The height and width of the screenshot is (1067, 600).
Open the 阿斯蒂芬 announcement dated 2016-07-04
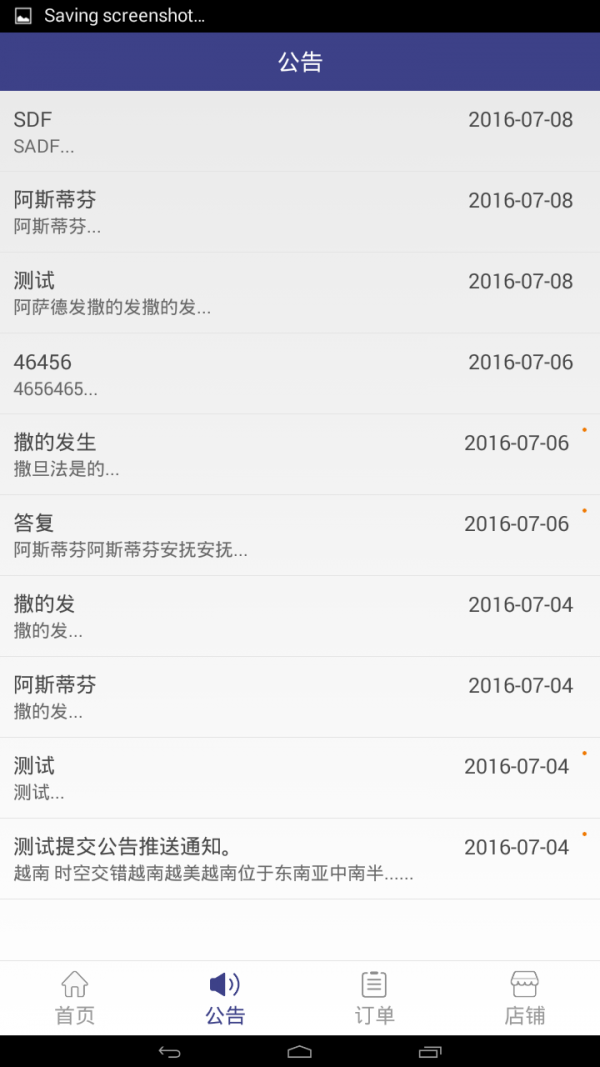tap(300, 697)
